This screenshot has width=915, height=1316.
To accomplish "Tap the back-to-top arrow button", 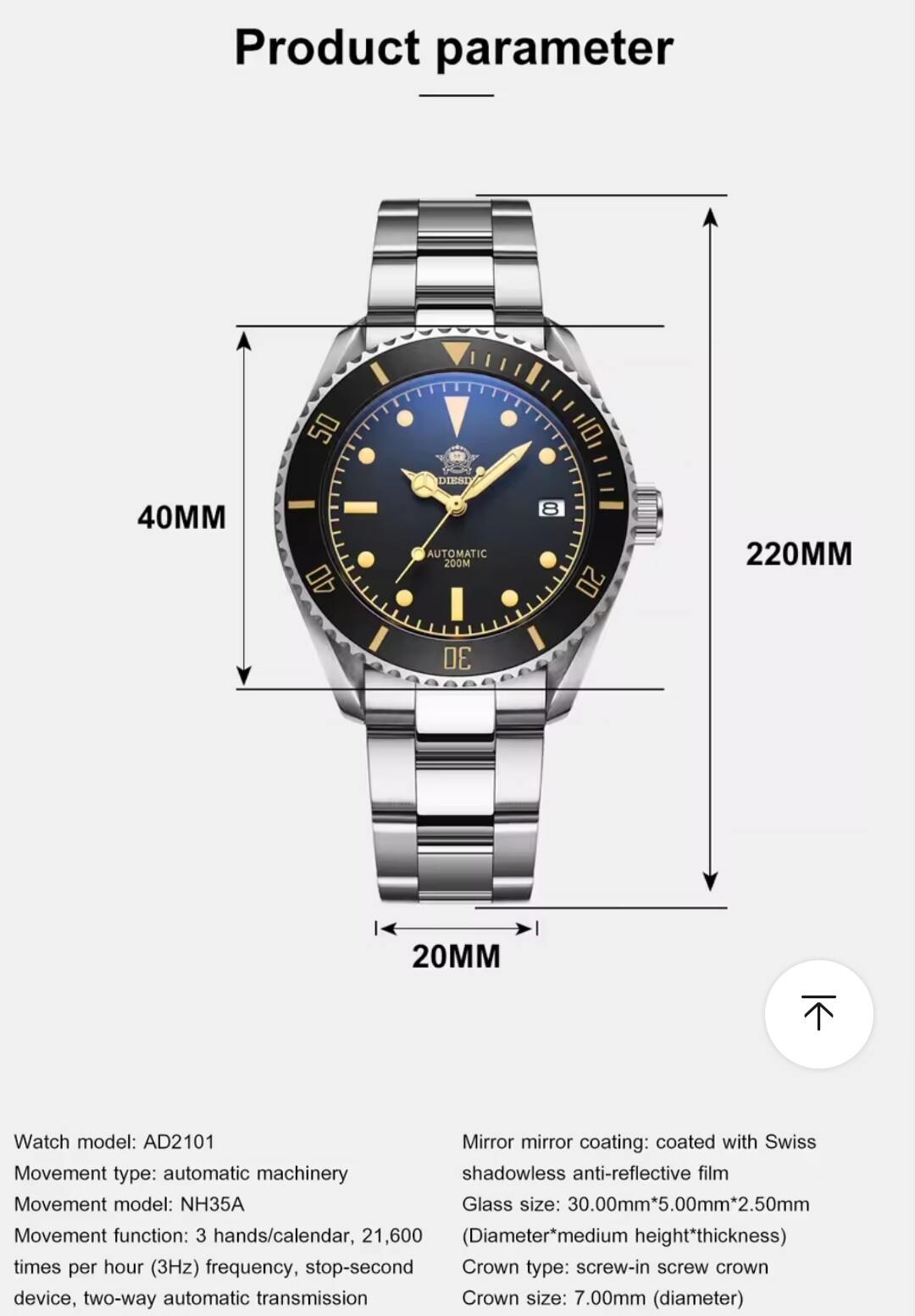I will tap(818, 1013).
